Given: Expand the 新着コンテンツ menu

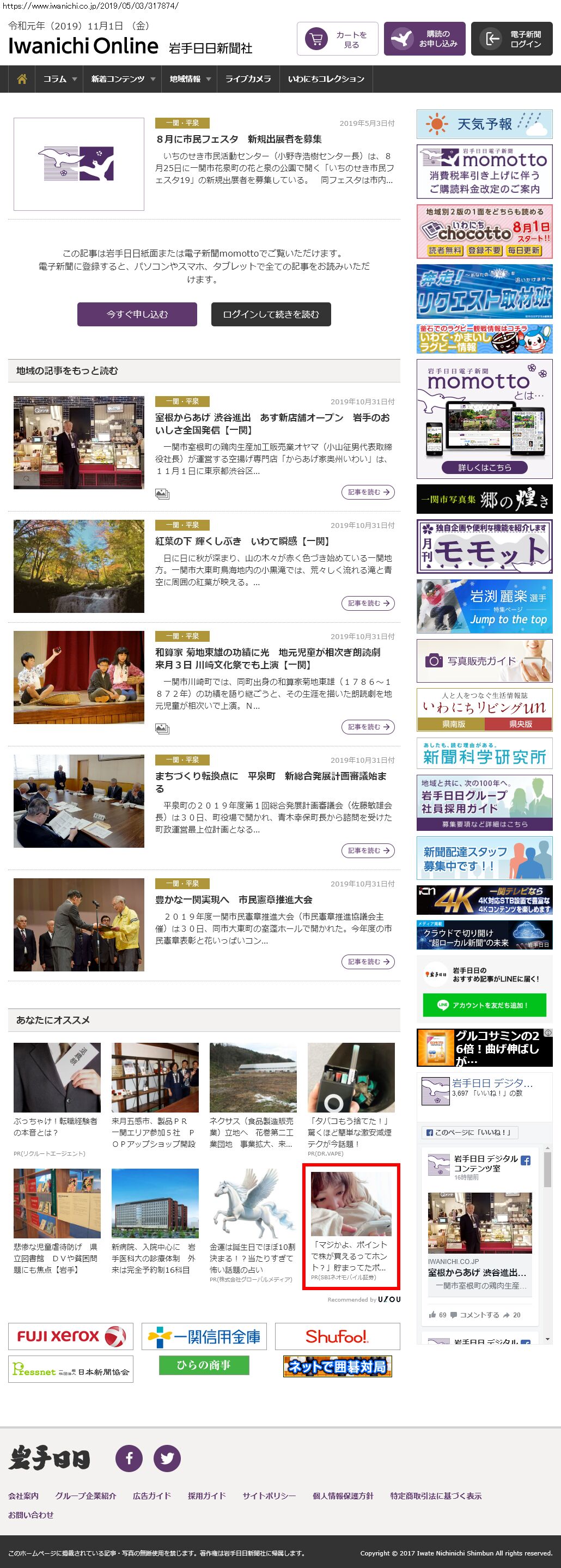Looking at the screenshot, I should click(123, 79).
